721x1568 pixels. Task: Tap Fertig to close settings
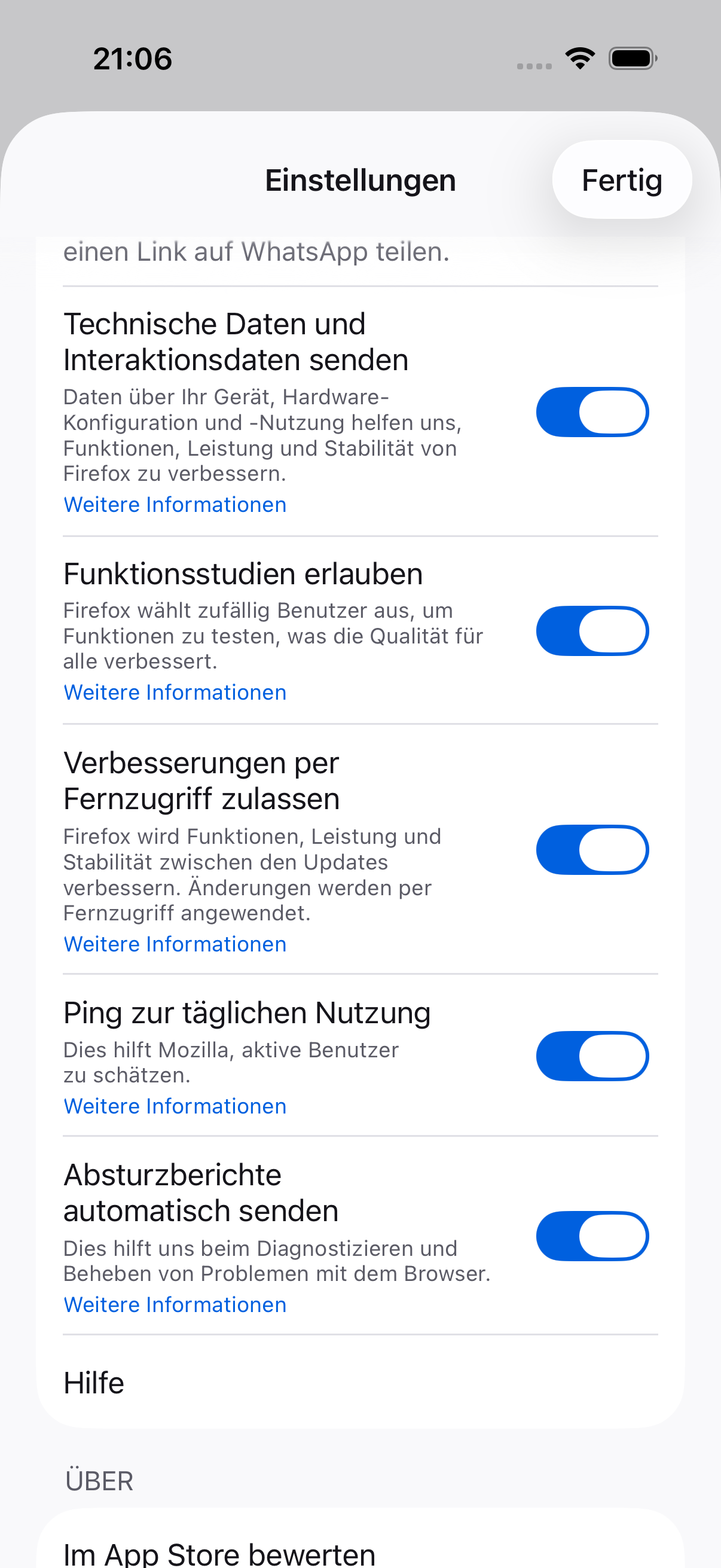point(621,179)
